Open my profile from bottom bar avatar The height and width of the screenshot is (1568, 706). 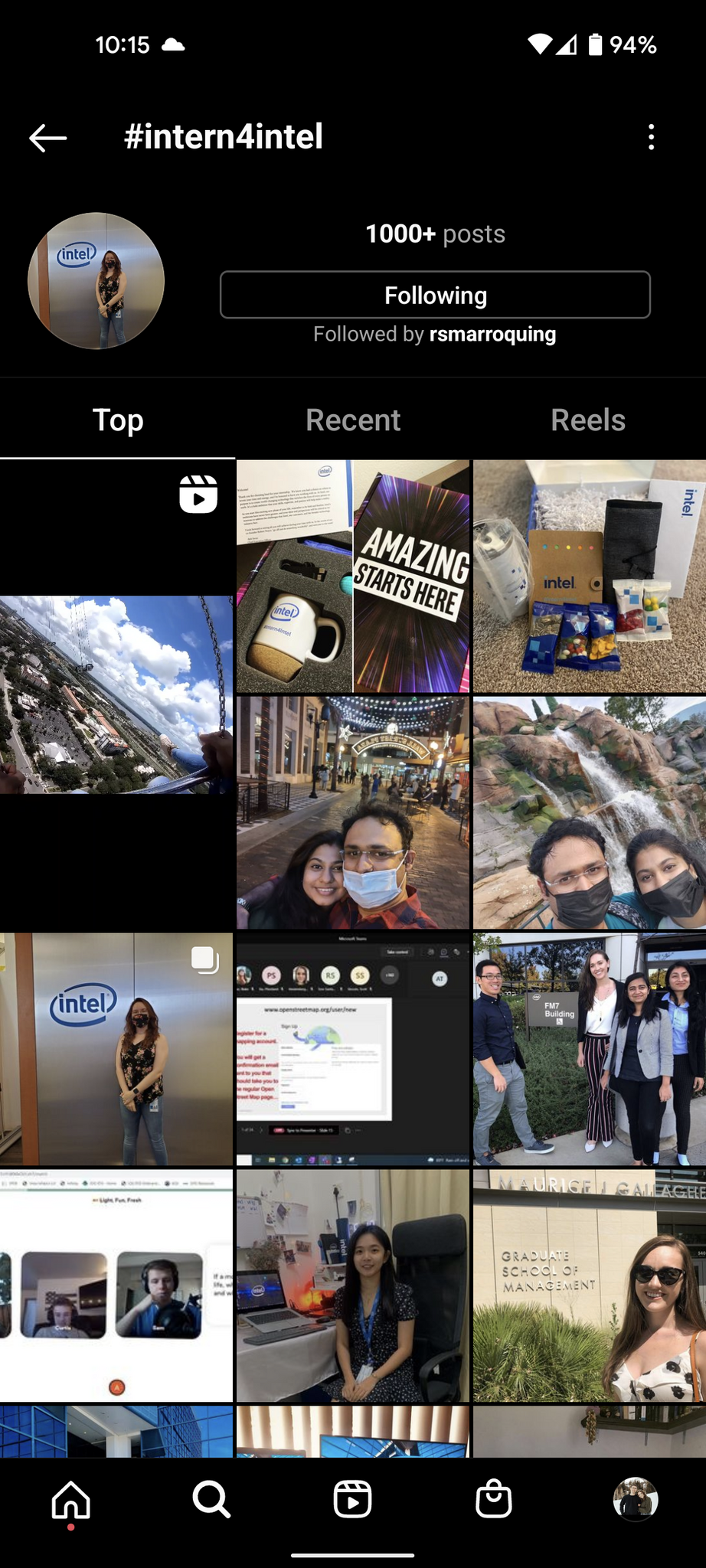pos(636,1499)
